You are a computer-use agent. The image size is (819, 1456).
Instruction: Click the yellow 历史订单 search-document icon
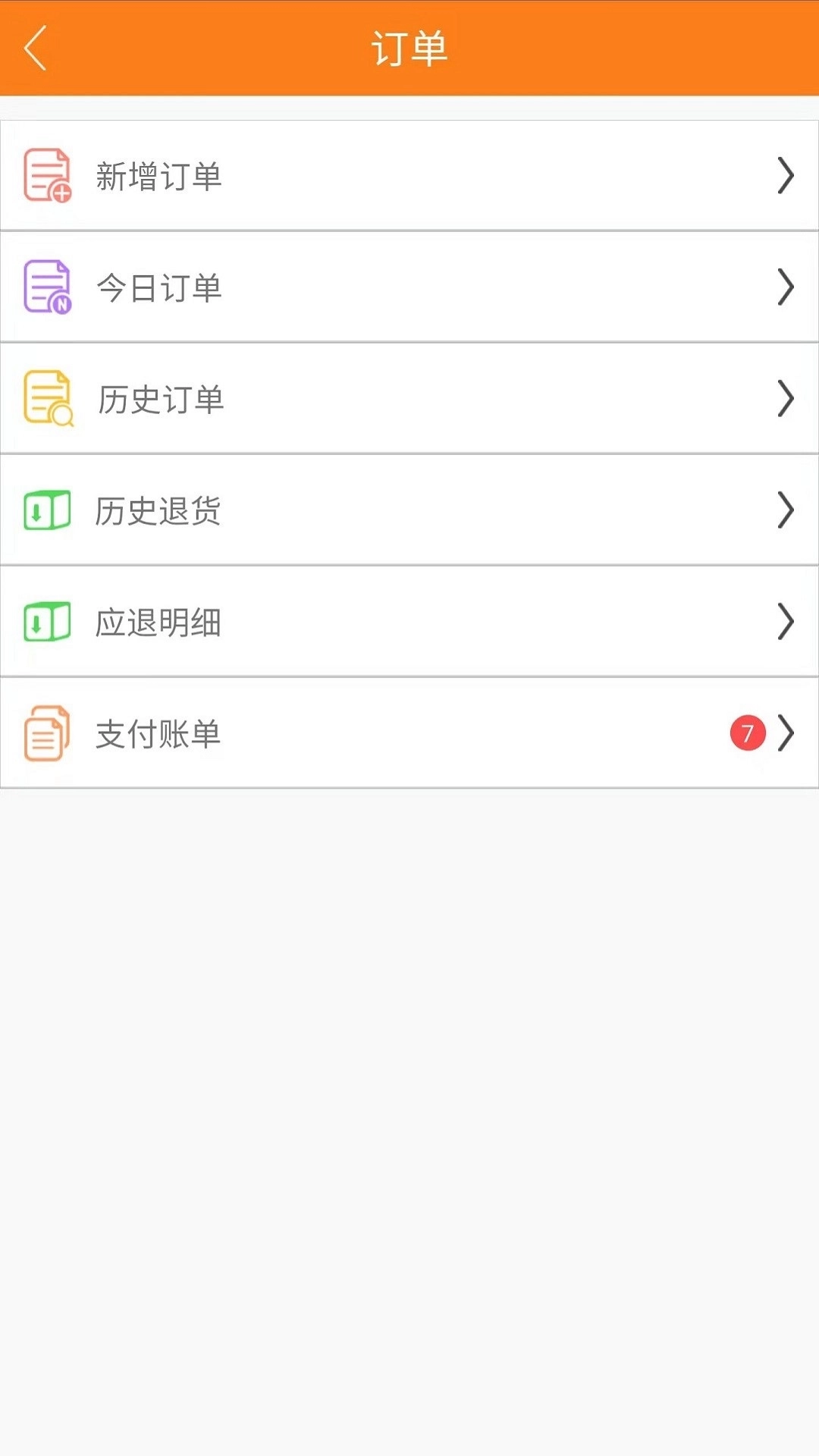47,398
